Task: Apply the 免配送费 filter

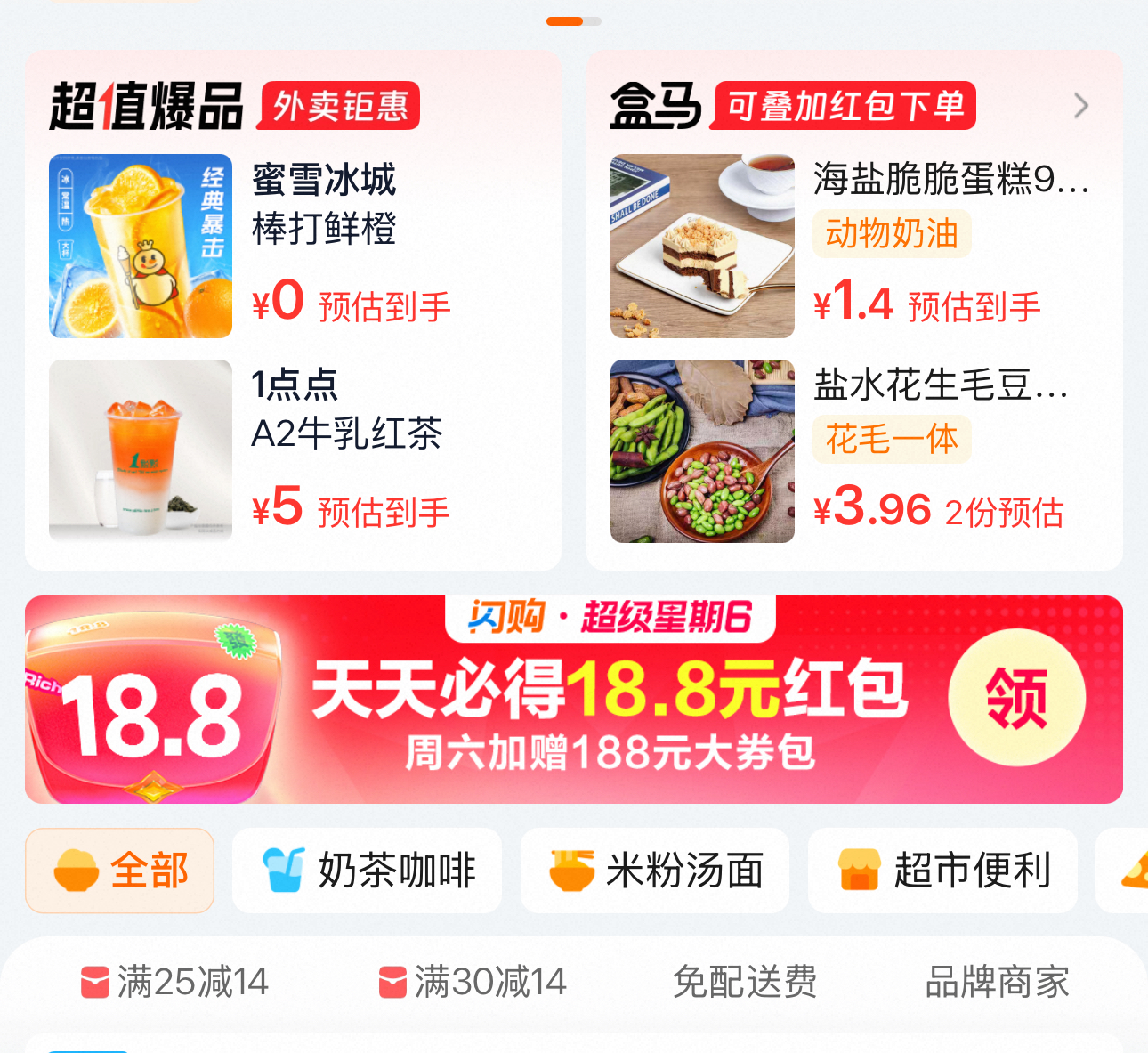Action: point(745,983)
